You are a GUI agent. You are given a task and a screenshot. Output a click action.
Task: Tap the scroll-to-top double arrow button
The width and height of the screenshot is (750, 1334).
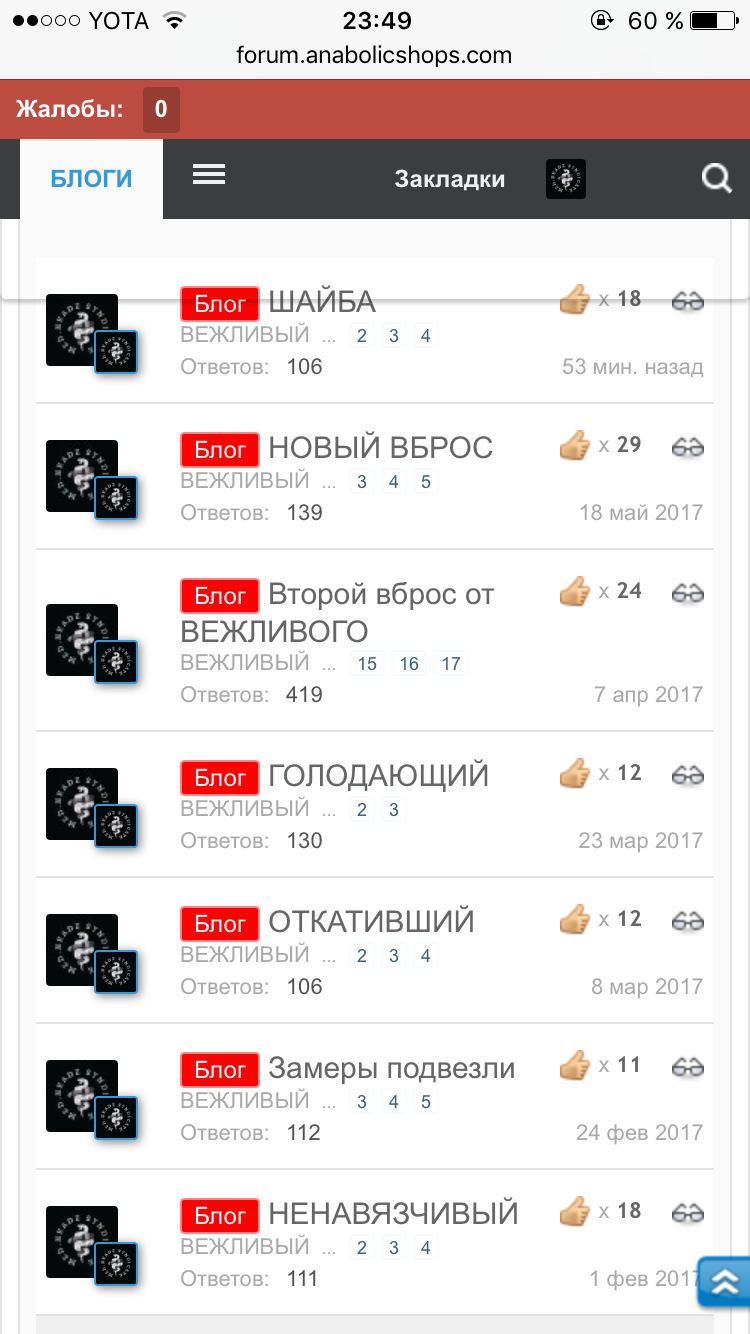pos(724,1281)
